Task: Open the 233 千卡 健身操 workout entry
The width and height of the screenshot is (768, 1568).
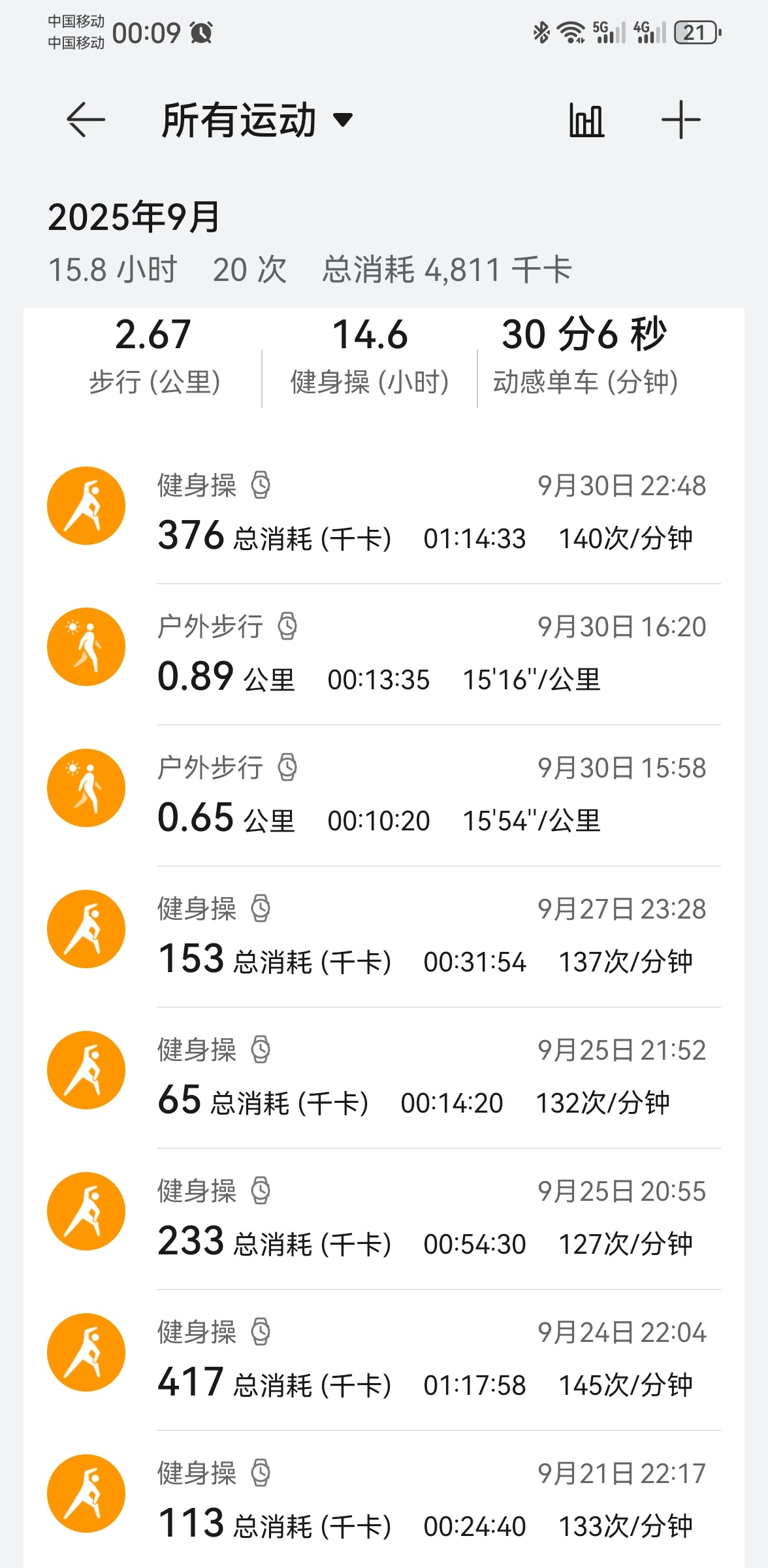Action: coord(431,1218)
